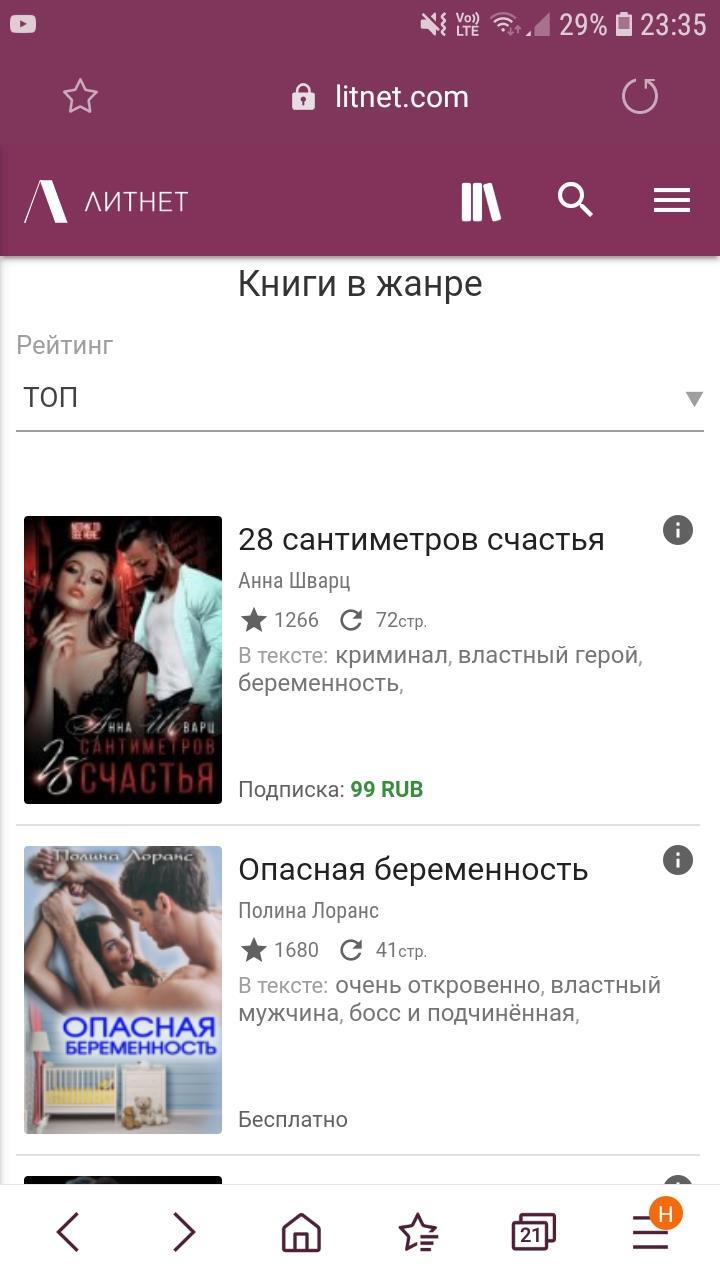Bookmark this page with the star icon
720x1280 pixels.
(x=80, y=97)
